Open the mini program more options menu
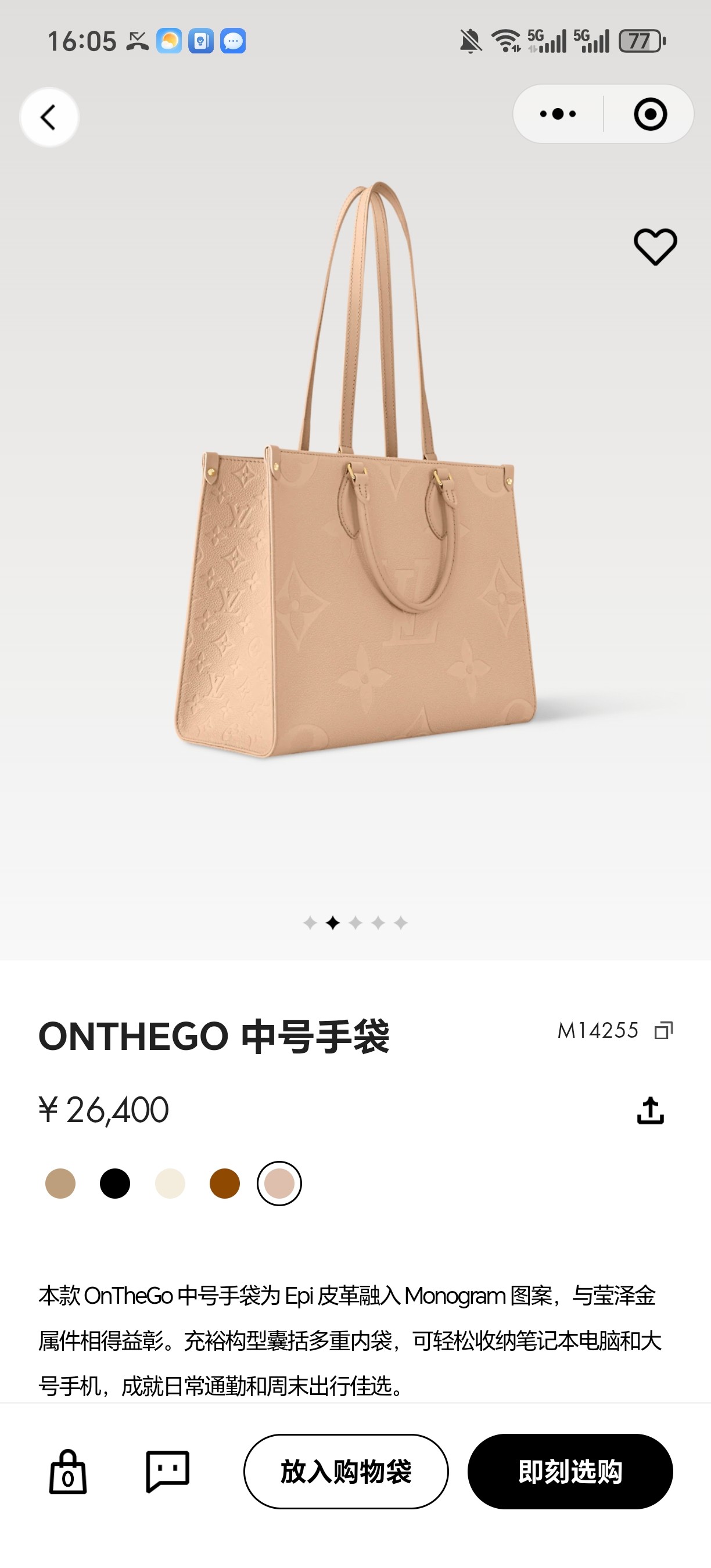 pyautogui.click(x=558, y=114)
